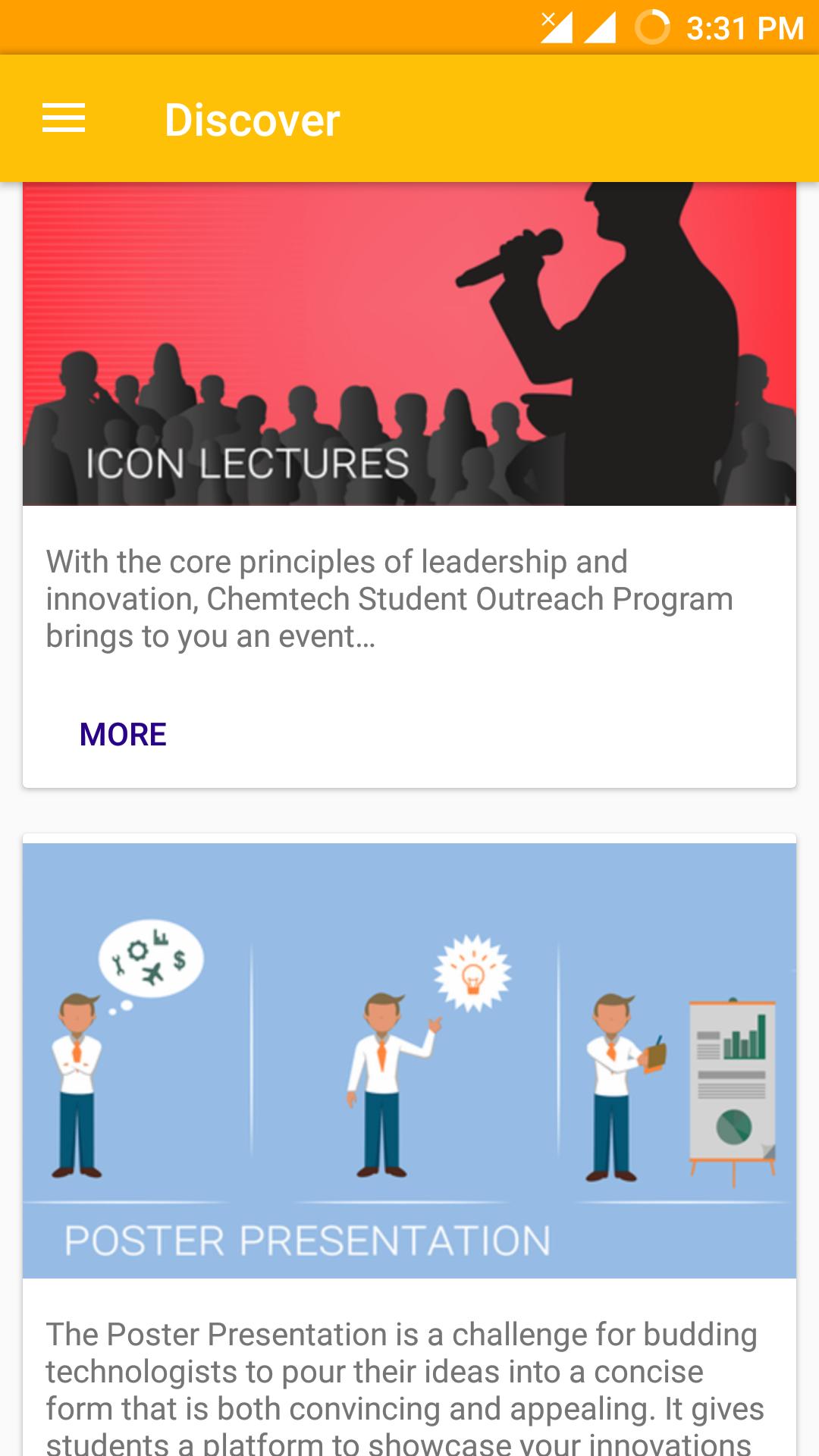Select the Icon Lectures card
This screenshot has height=1456, width=819.
pos(409,485)
